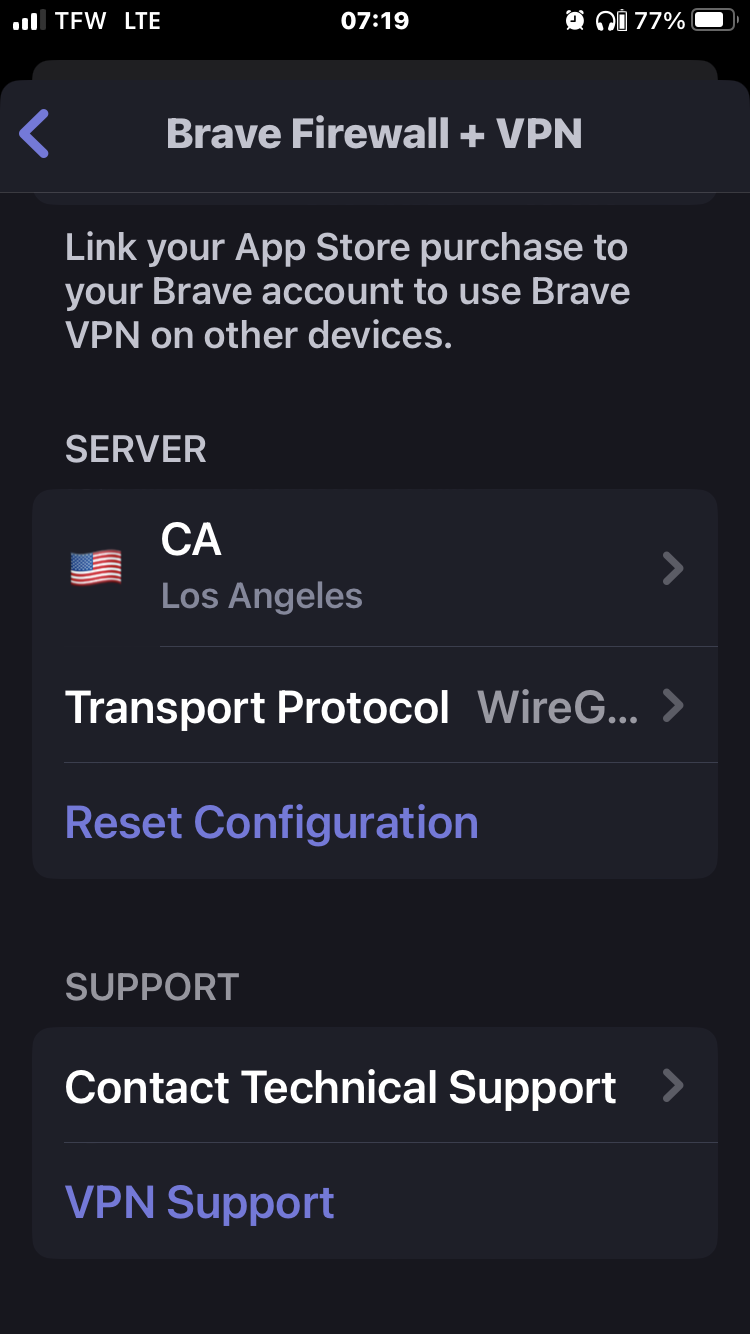Viewport: 750px width, 1334px height.
Task: Go back using the top-left arrow
Action: point(34,134)
